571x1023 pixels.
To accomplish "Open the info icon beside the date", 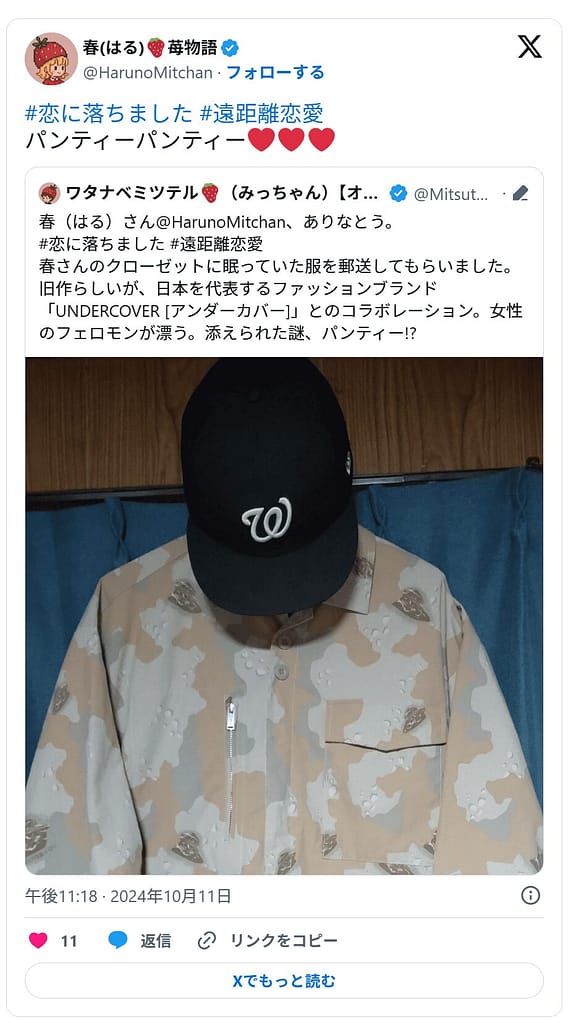I will 531,896.
